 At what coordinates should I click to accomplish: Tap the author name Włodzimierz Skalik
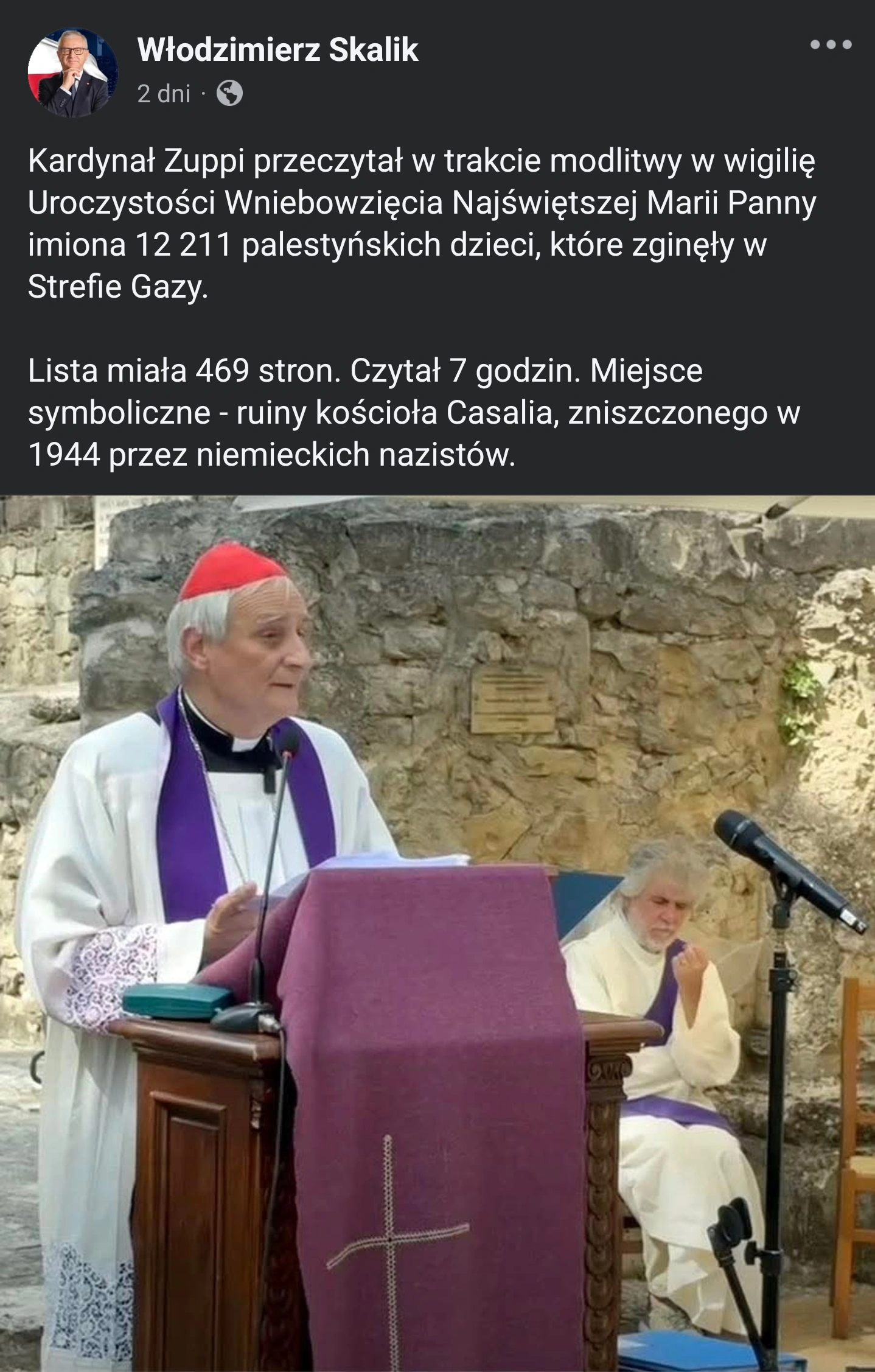(277, 50)
